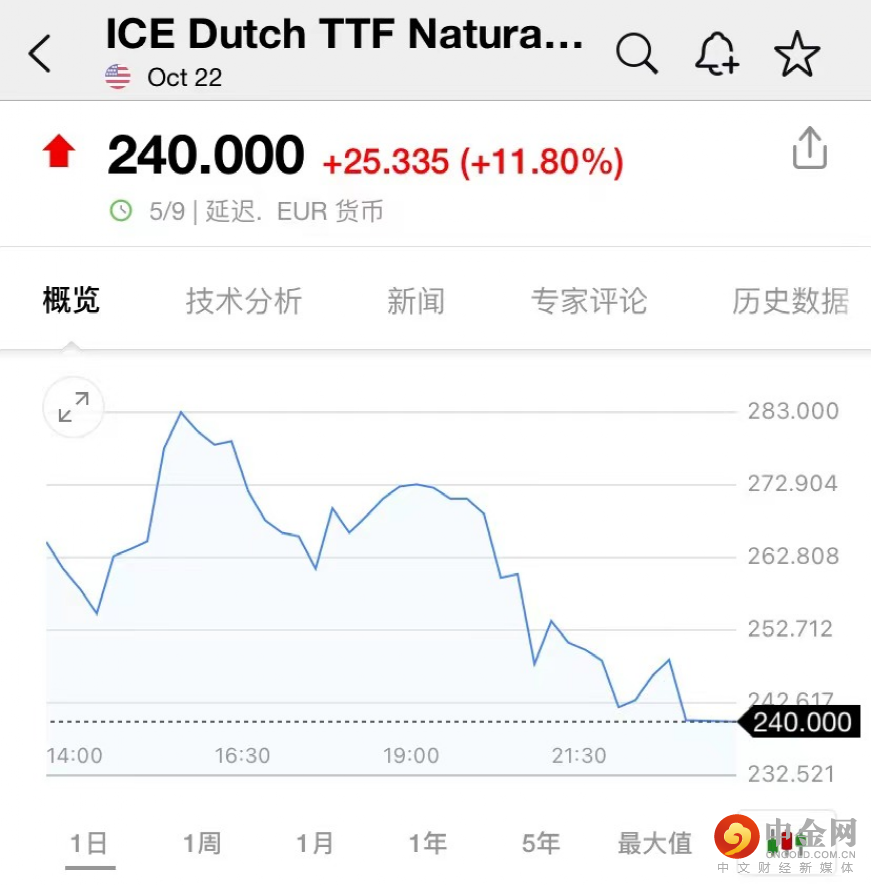Show the 1月 chart range
The width and height of the screenshot is (871, 886).
click(x=314, y=843)
